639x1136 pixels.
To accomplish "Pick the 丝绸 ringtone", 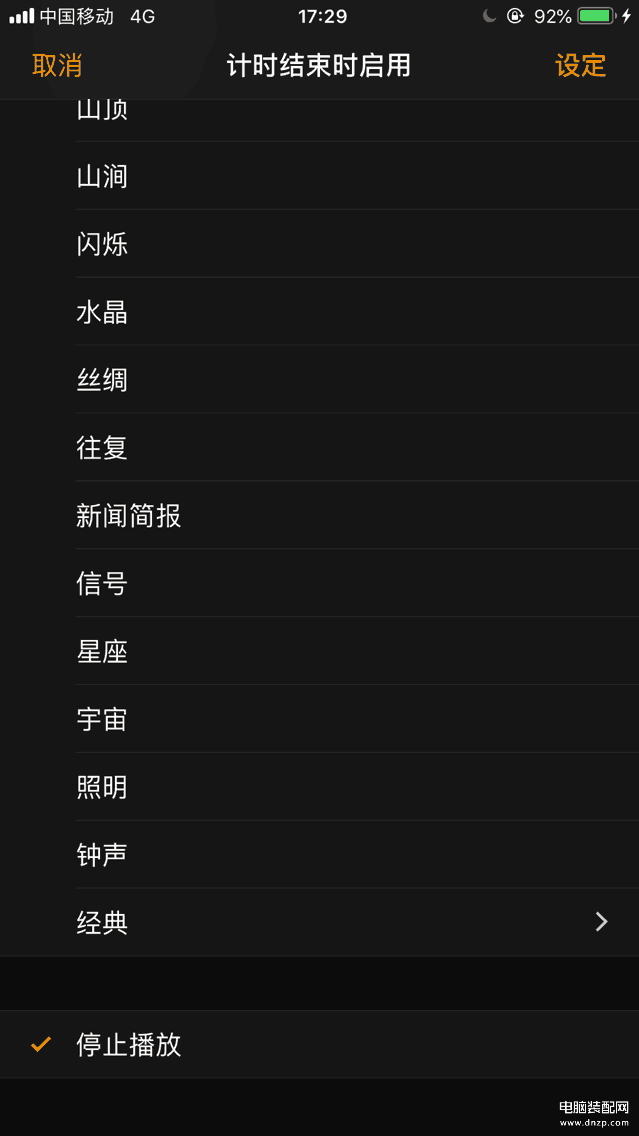I will 320,380.
